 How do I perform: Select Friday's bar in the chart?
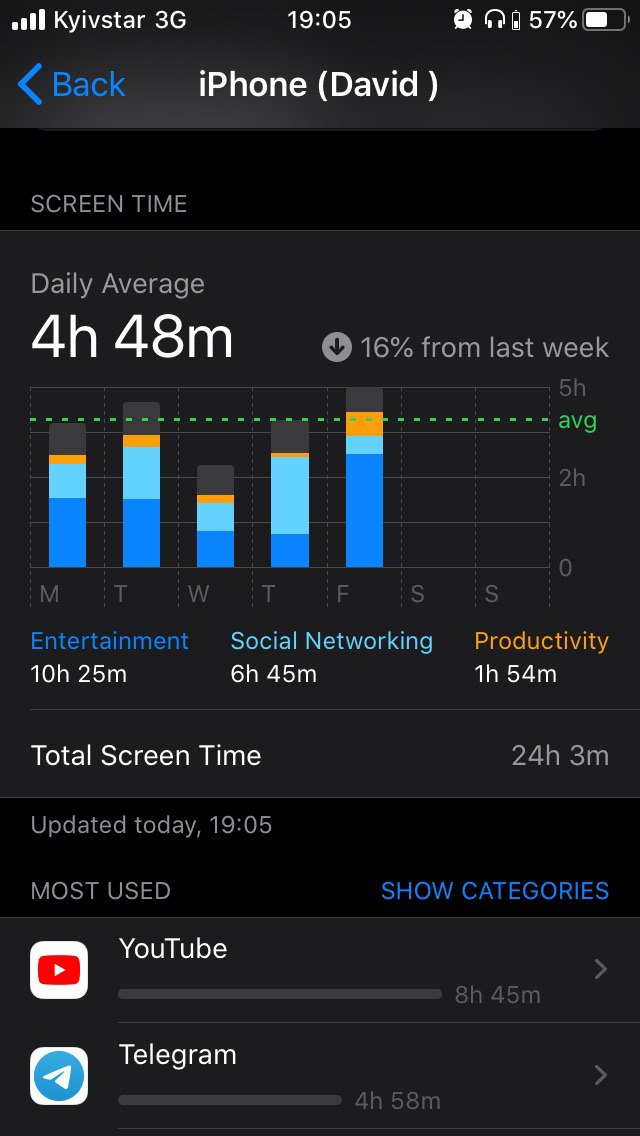coord(364,477)
